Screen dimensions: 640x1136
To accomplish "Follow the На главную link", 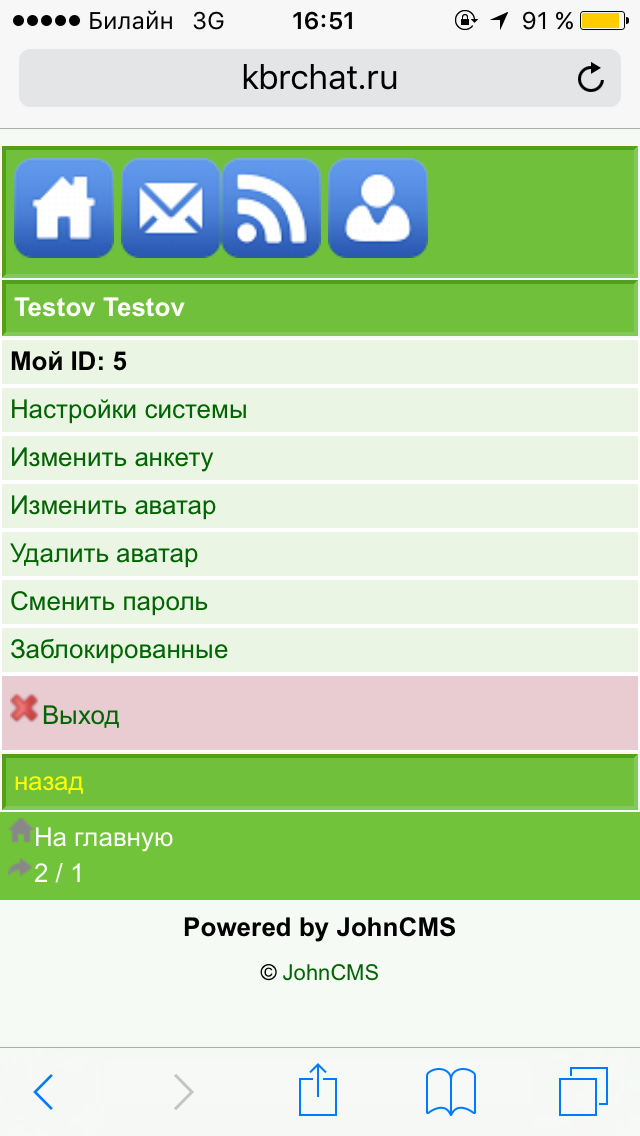I will point(103,837).
